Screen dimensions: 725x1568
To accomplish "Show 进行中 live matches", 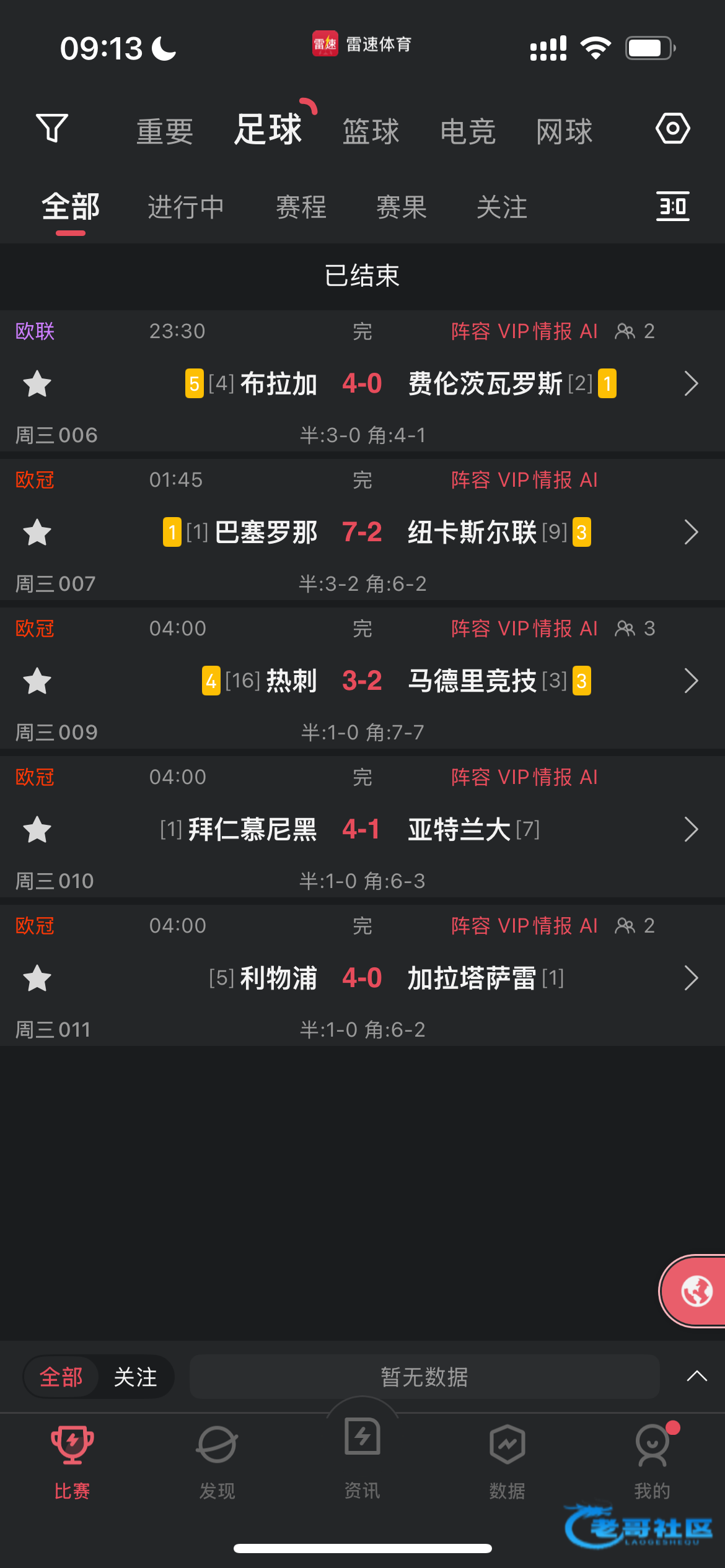I will (186, 207).
